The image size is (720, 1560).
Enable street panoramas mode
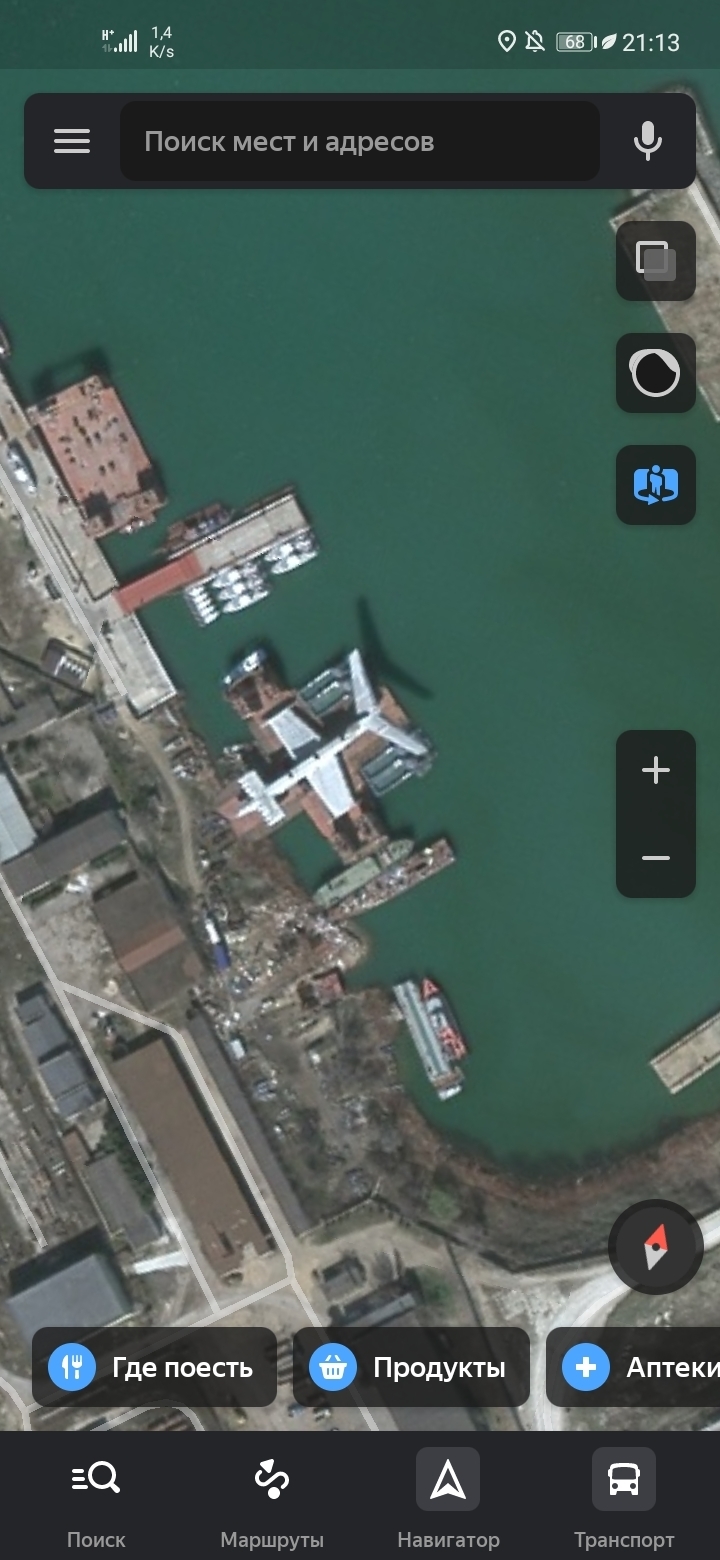656,485
